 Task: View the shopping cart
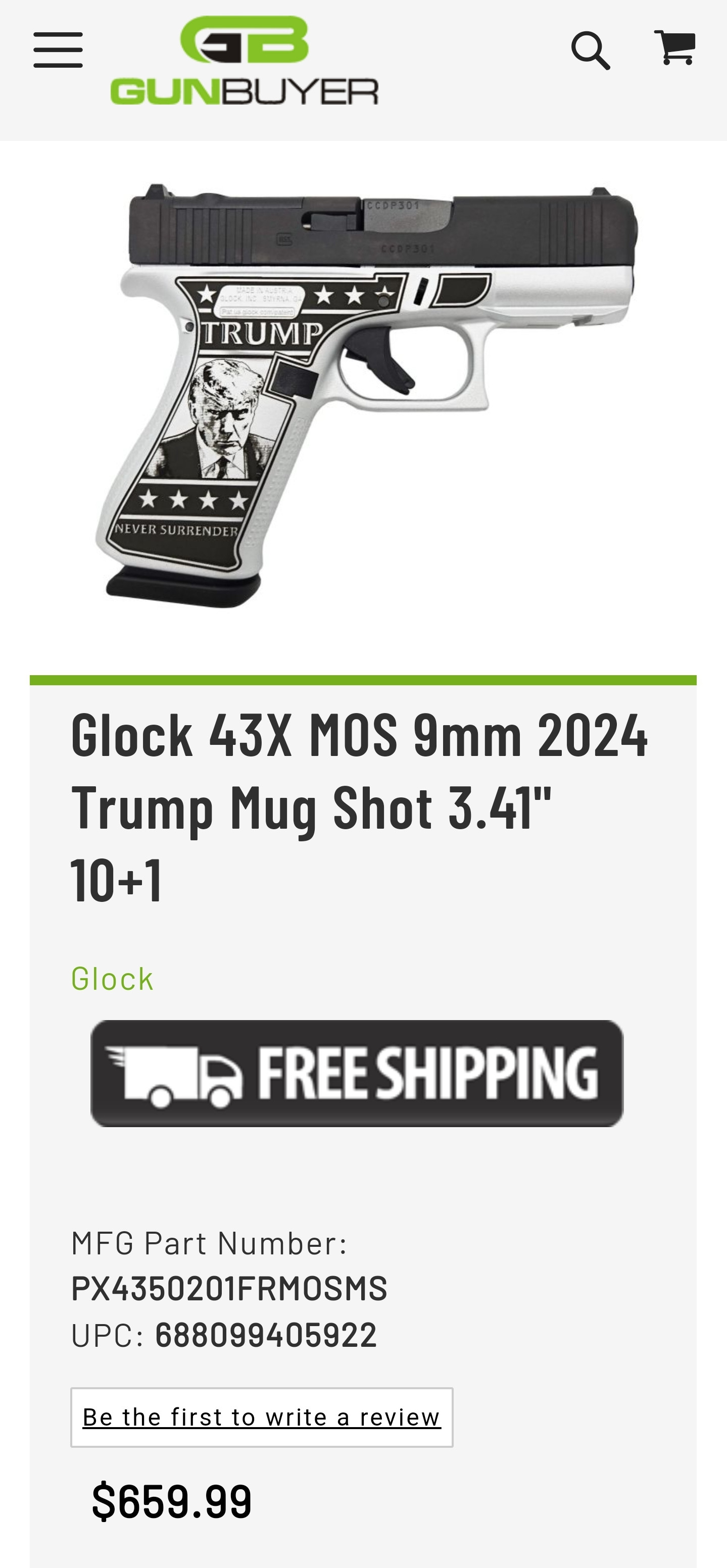tap(674, 48)
